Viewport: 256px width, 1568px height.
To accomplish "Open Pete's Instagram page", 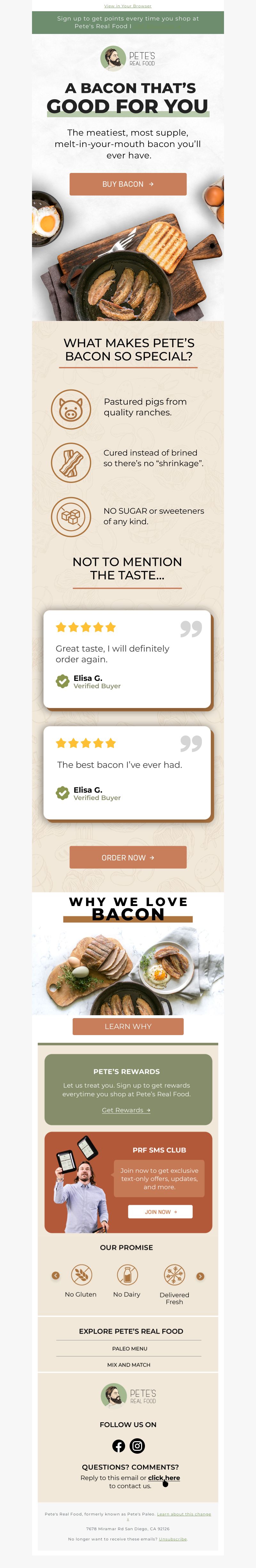I will click(x=138, y=1445).
